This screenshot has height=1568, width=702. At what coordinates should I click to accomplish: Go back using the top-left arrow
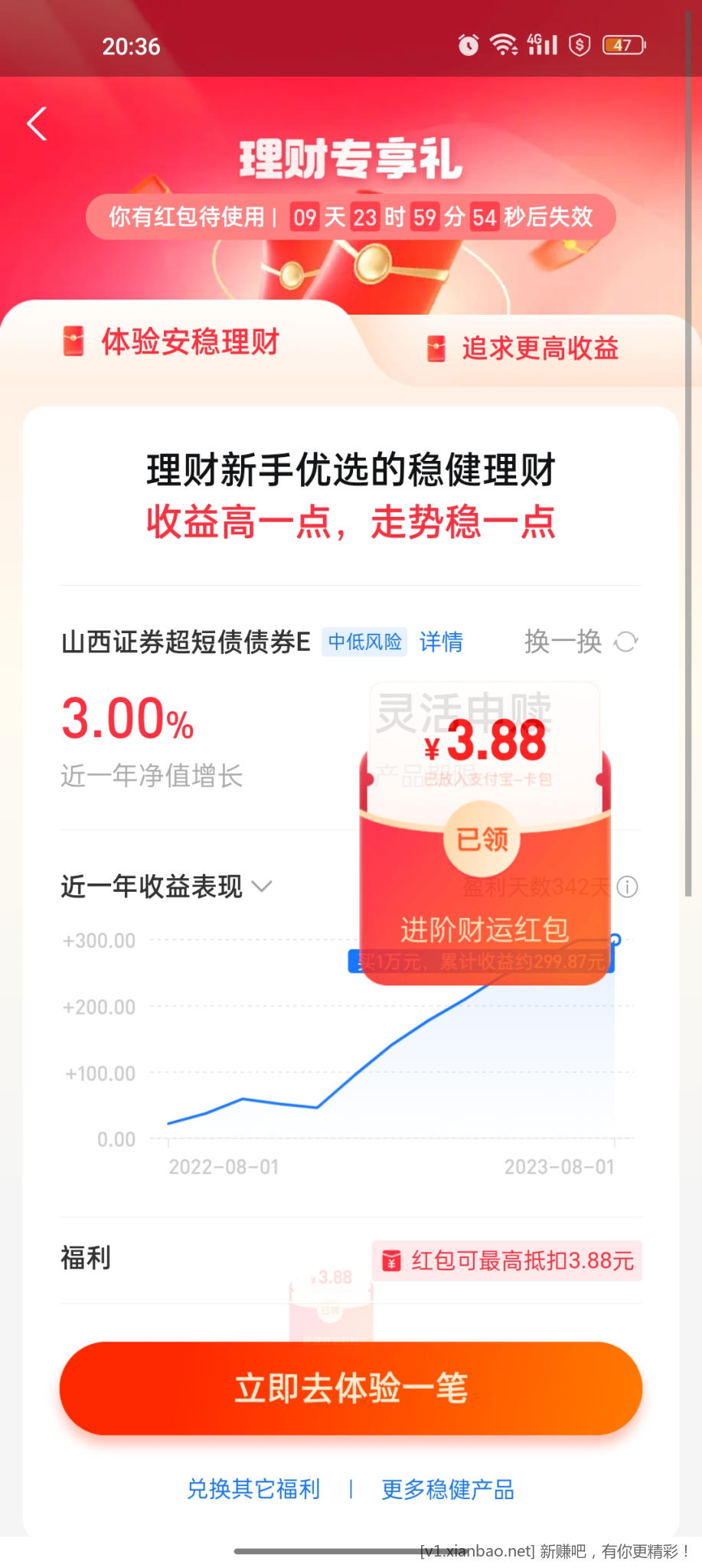point(37,124)
